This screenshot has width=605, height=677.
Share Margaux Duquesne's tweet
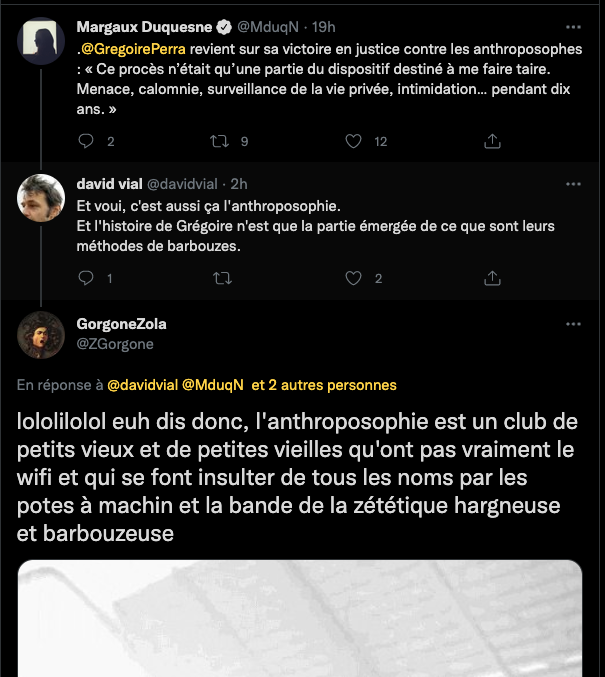[x=491, y=142]
